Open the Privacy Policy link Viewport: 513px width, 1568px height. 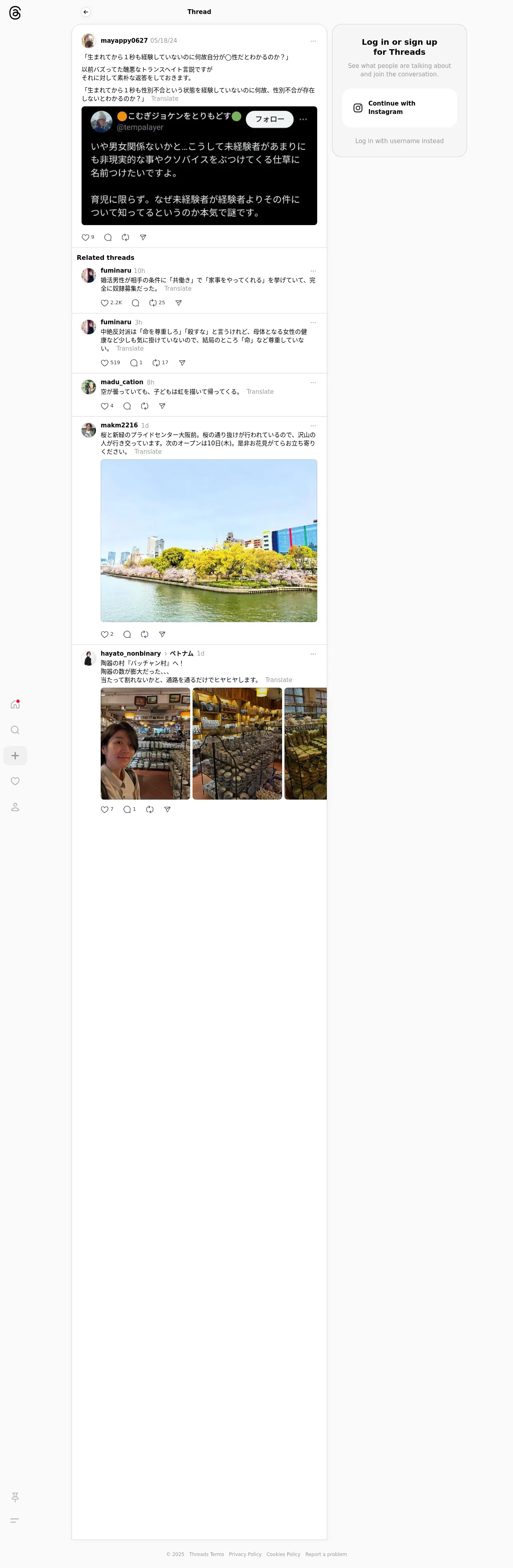pos(245,1554)
